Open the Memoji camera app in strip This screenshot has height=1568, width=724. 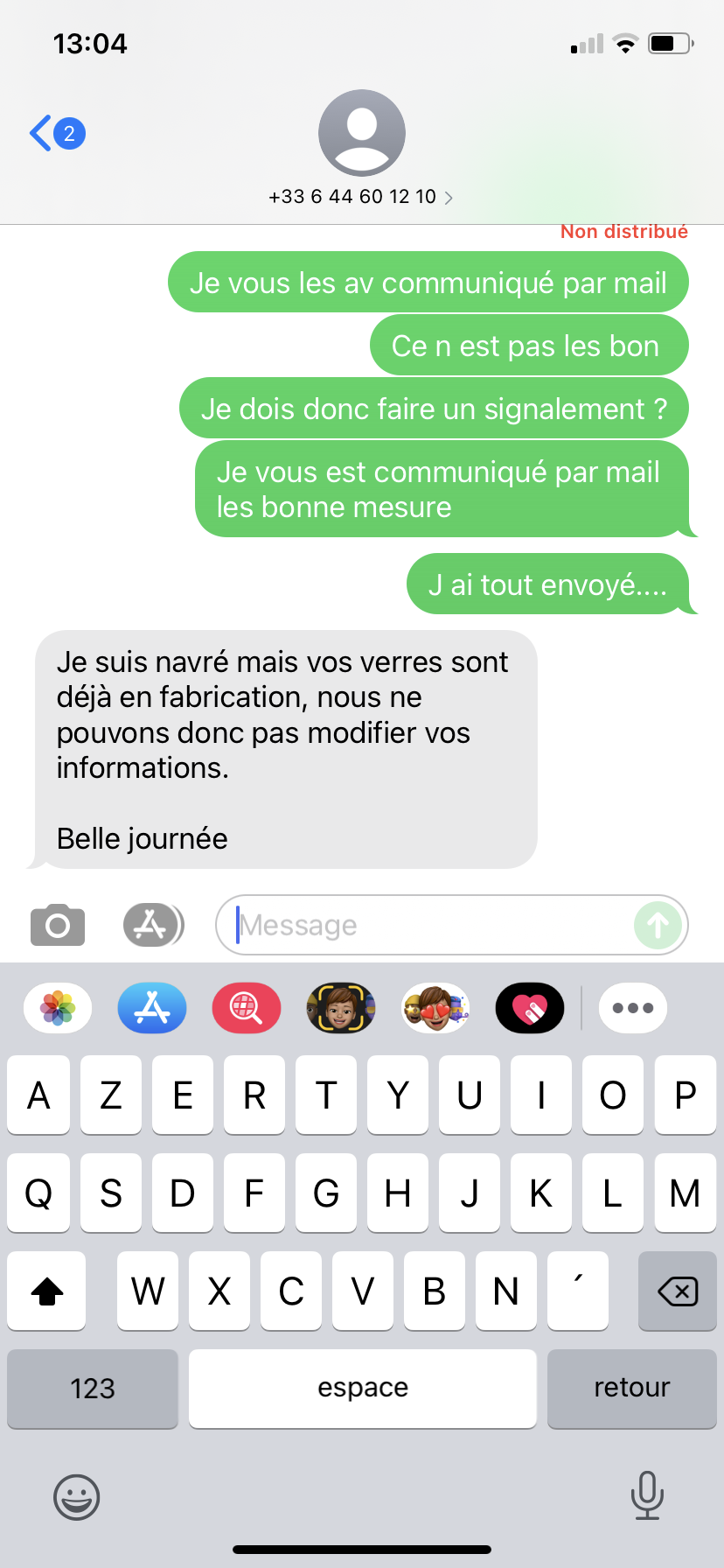(x=341, y=1008)
